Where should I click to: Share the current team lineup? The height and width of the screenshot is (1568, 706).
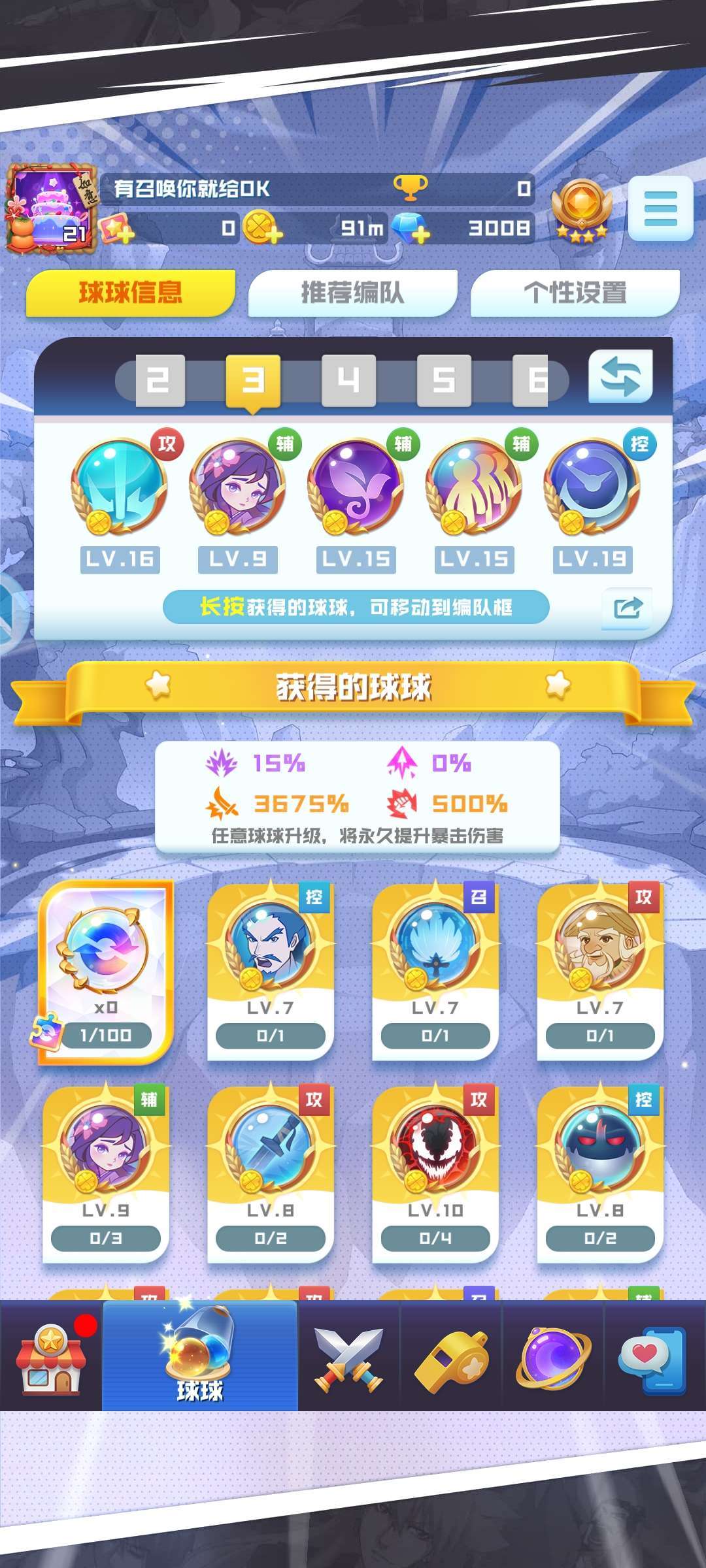627,608
